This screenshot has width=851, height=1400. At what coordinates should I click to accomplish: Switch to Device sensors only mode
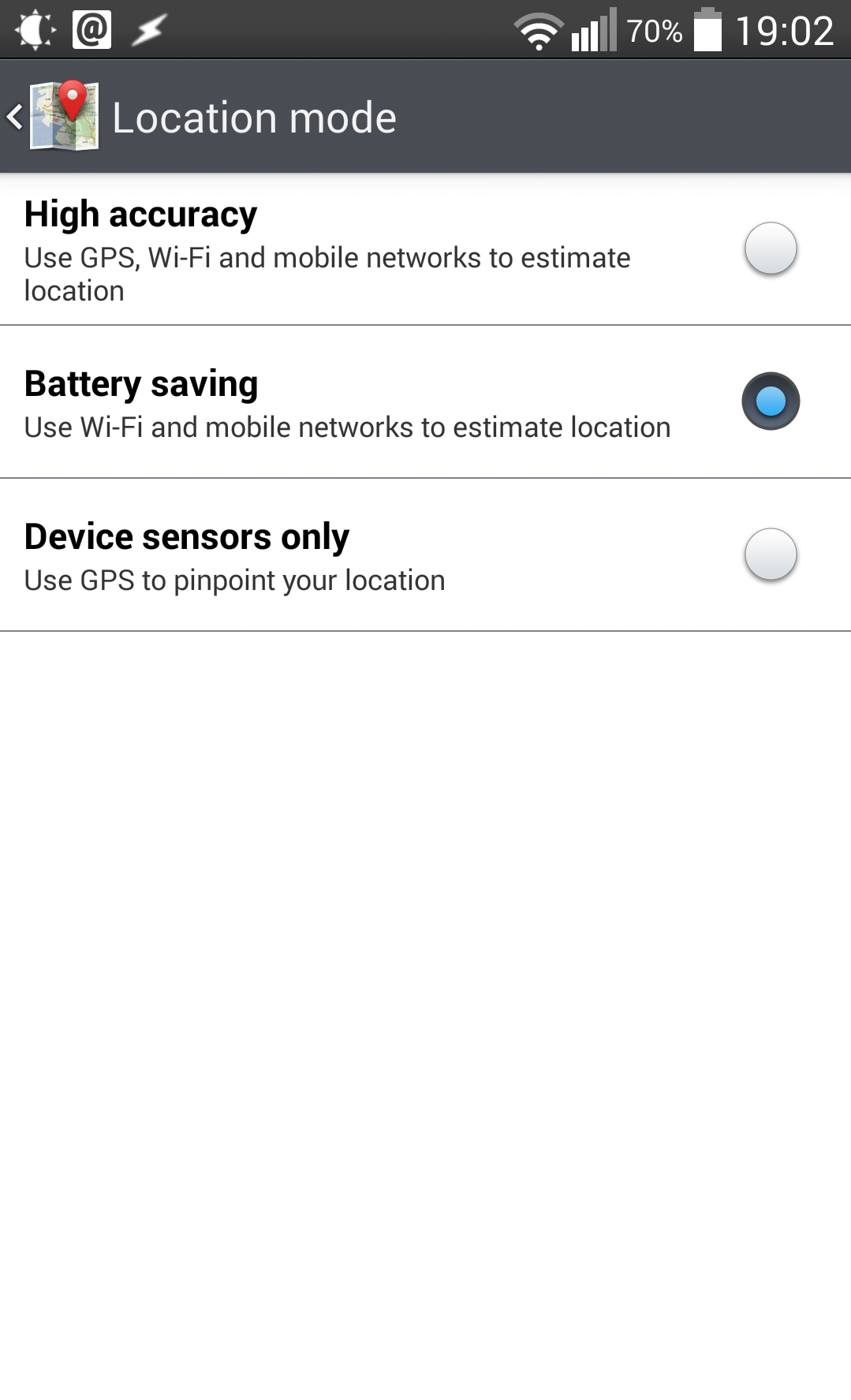coord(425,555)
